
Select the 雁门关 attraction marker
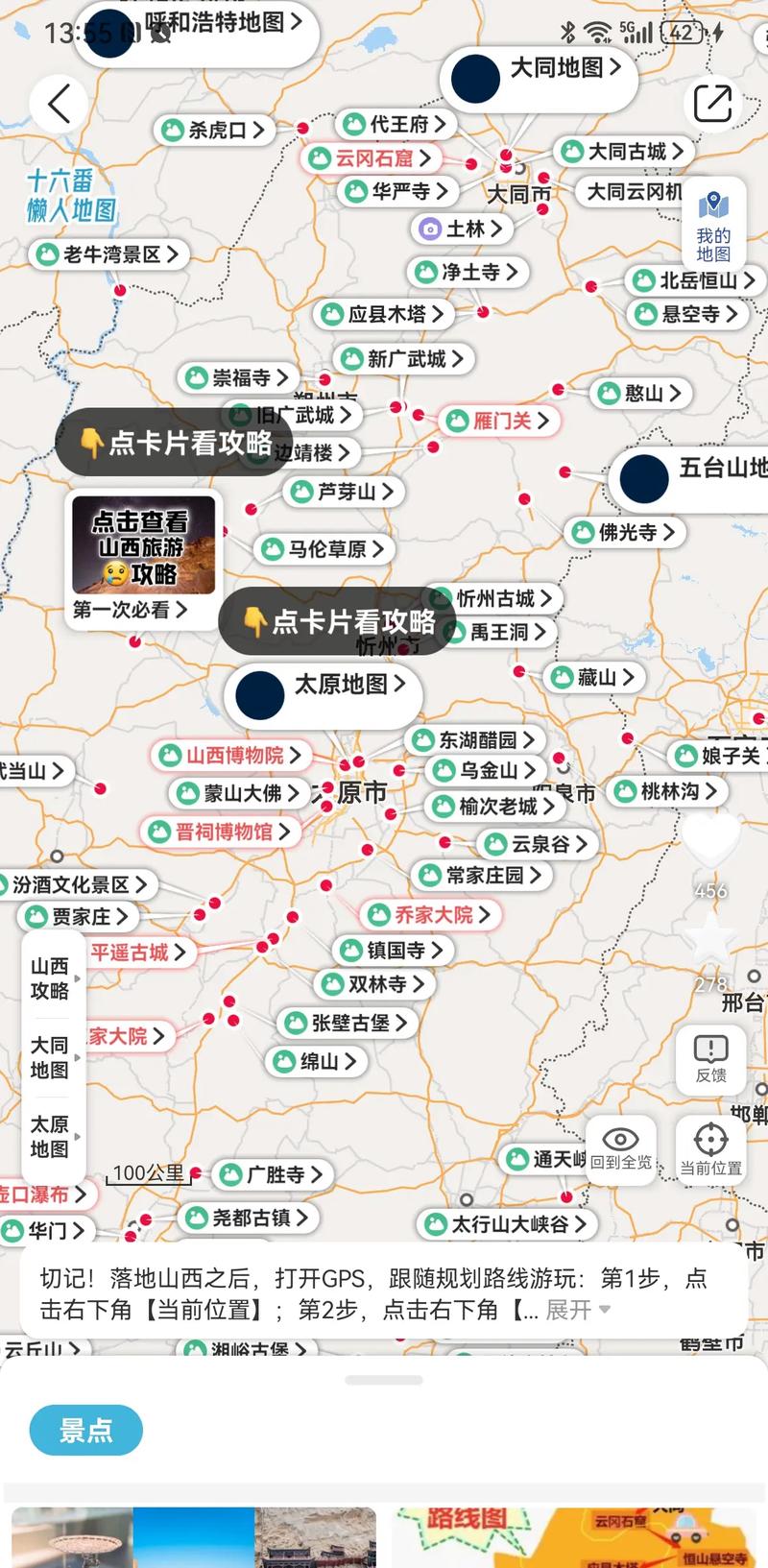click(x=501, y=421)
